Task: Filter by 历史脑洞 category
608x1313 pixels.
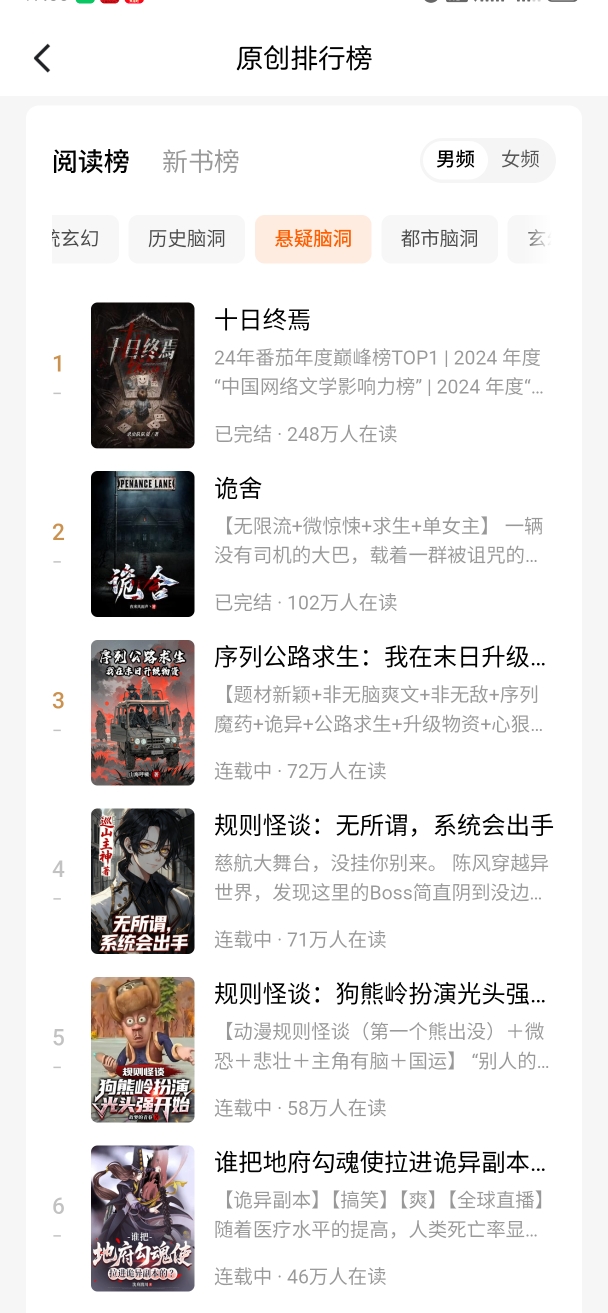Action: (186, 239)
